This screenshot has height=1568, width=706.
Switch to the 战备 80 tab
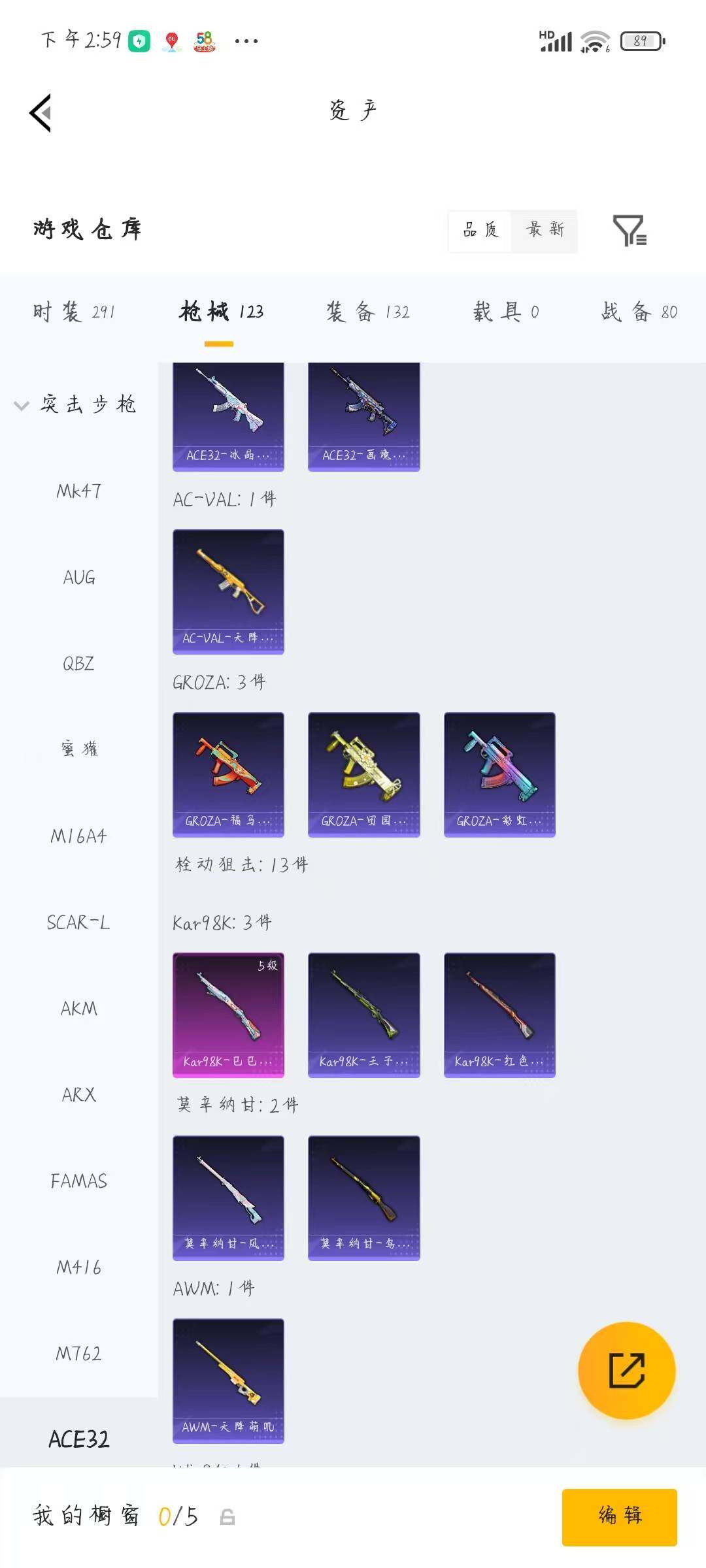pos(639,312)
